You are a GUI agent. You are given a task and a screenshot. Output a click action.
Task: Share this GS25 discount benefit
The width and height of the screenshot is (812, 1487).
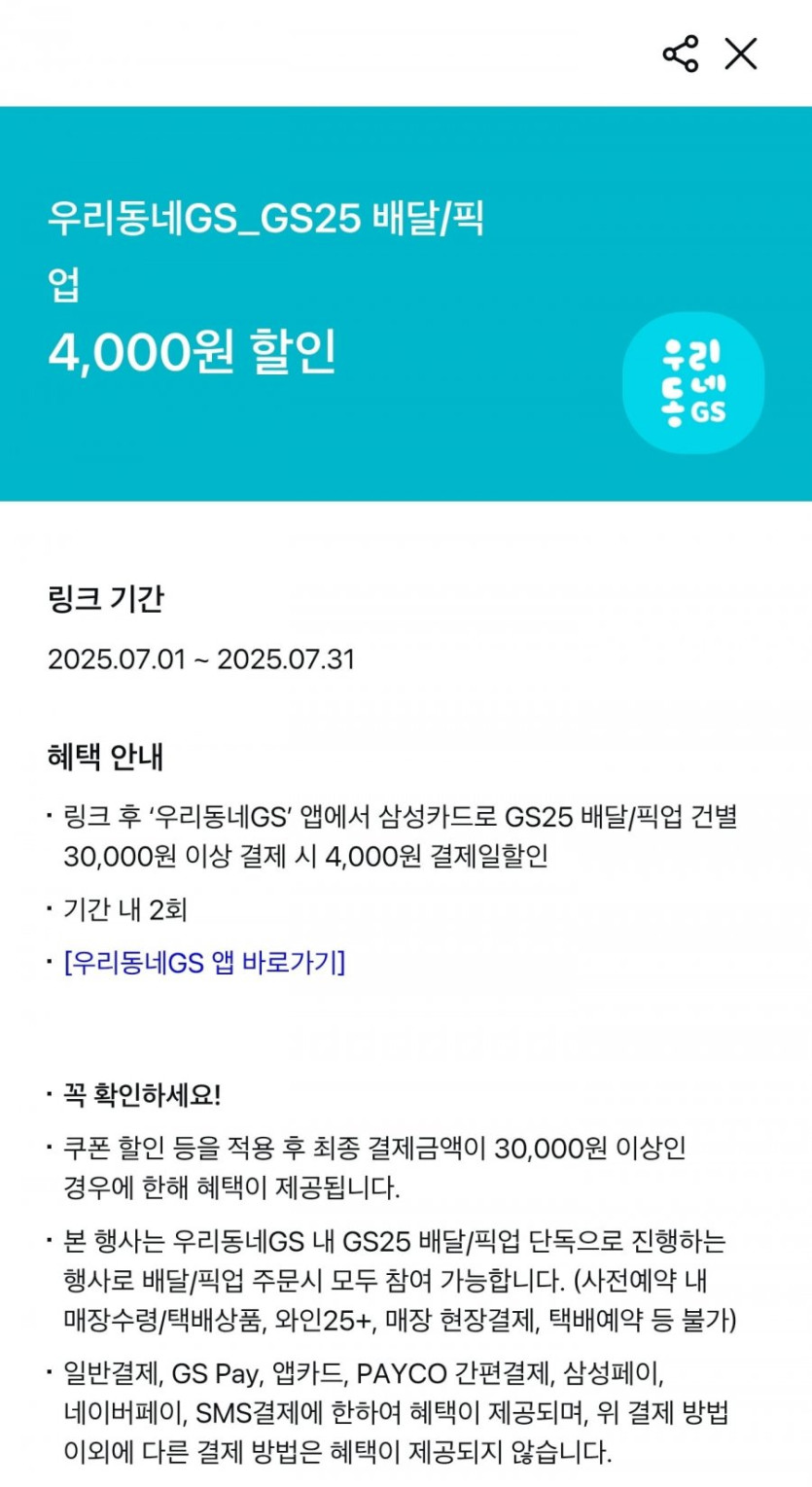[x=681, y=53]
